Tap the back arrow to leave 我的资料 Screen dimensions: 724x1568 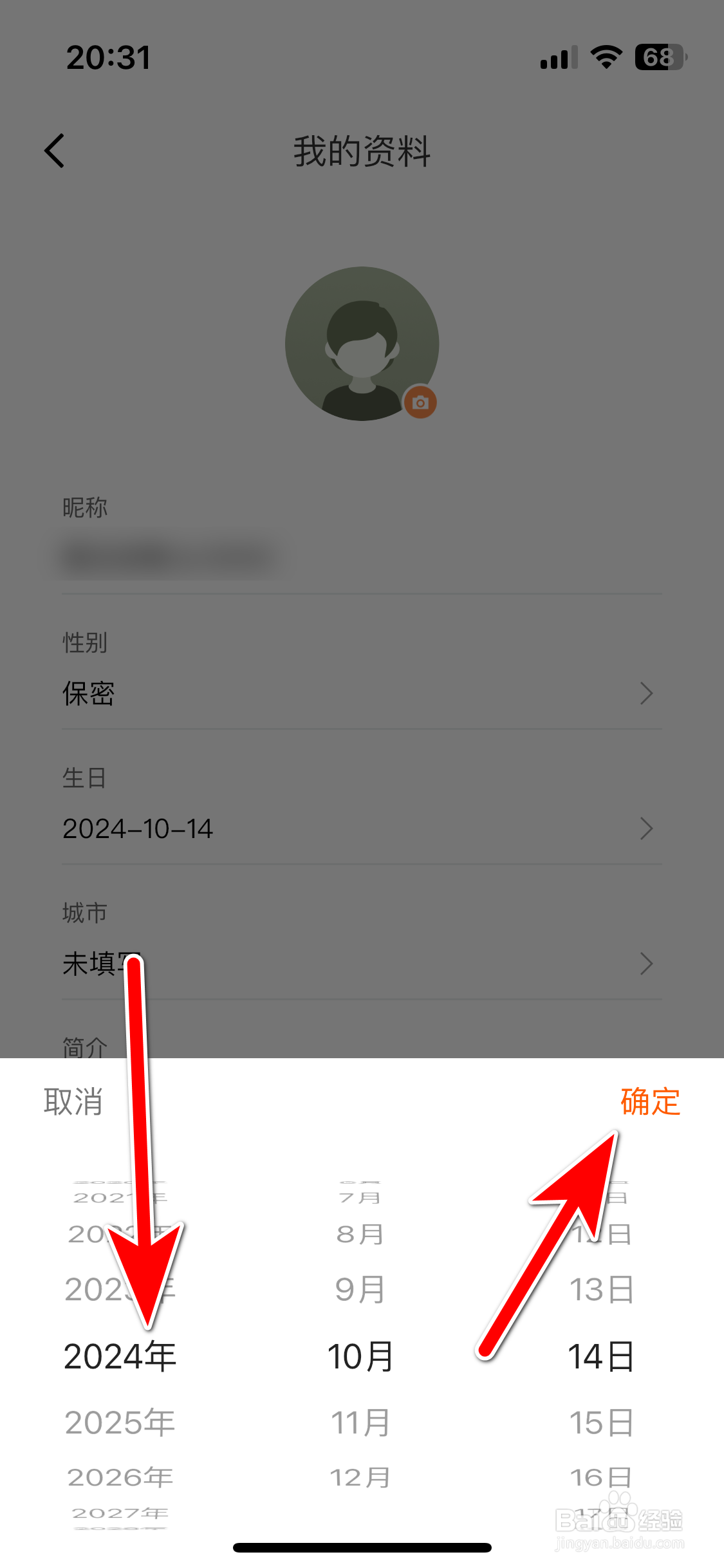tap(55, 151)
